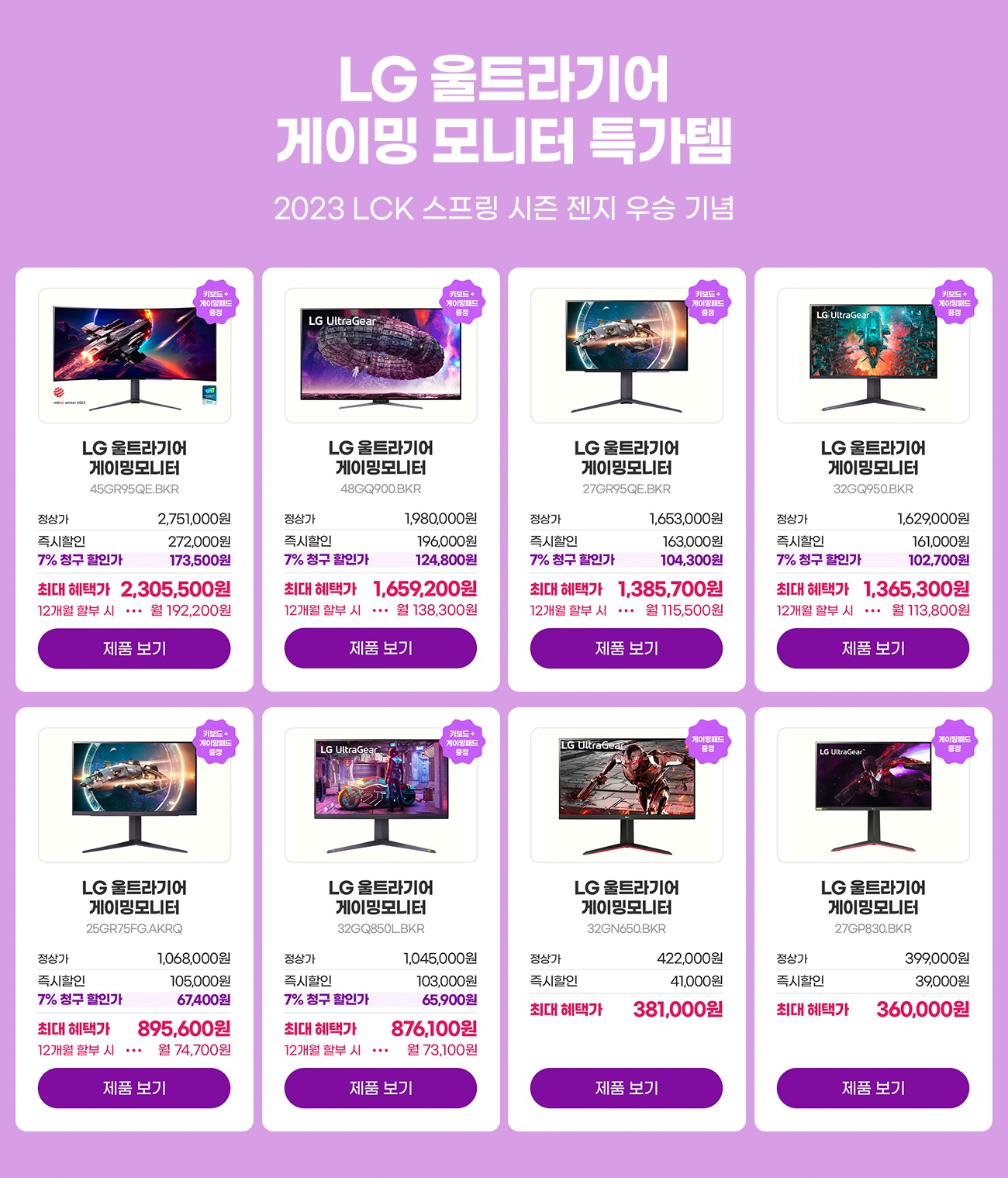Click the LG 울트라기어 headline at page top
The width and height of the screenshot is (1008, 1178).
tap(504, 87)
